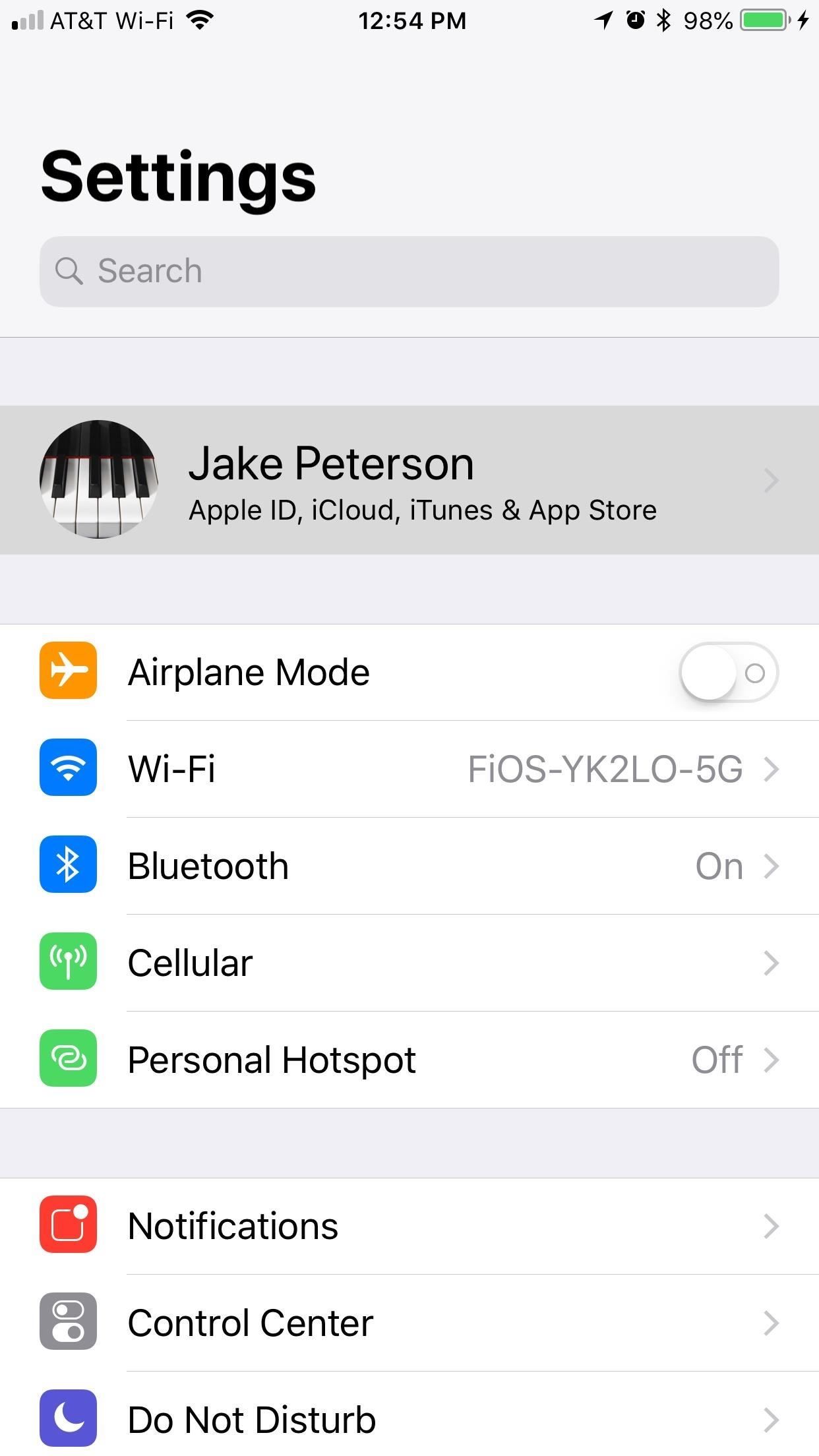This screenshot has width=819, height=1456.
Task: Tap the Cellular antenna icon
Action: click(x=68, y=962)
